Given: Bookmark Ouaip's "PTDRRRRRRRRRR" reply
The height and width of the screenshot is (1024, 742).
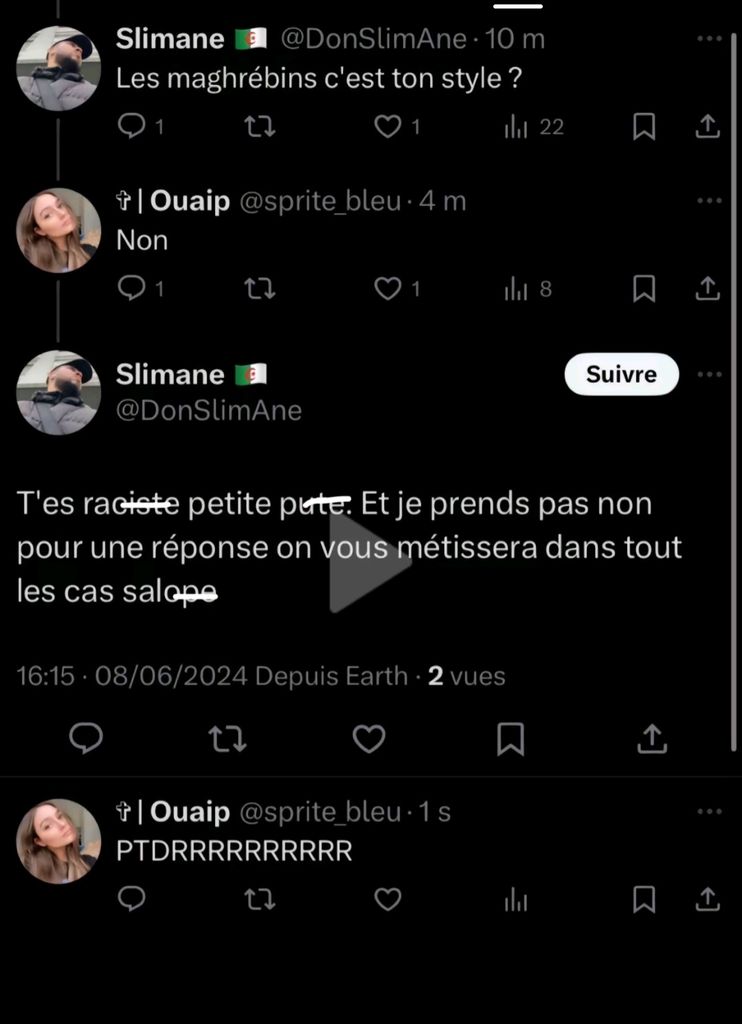Looking at the screenshot, I should click(x=644, y=900).
